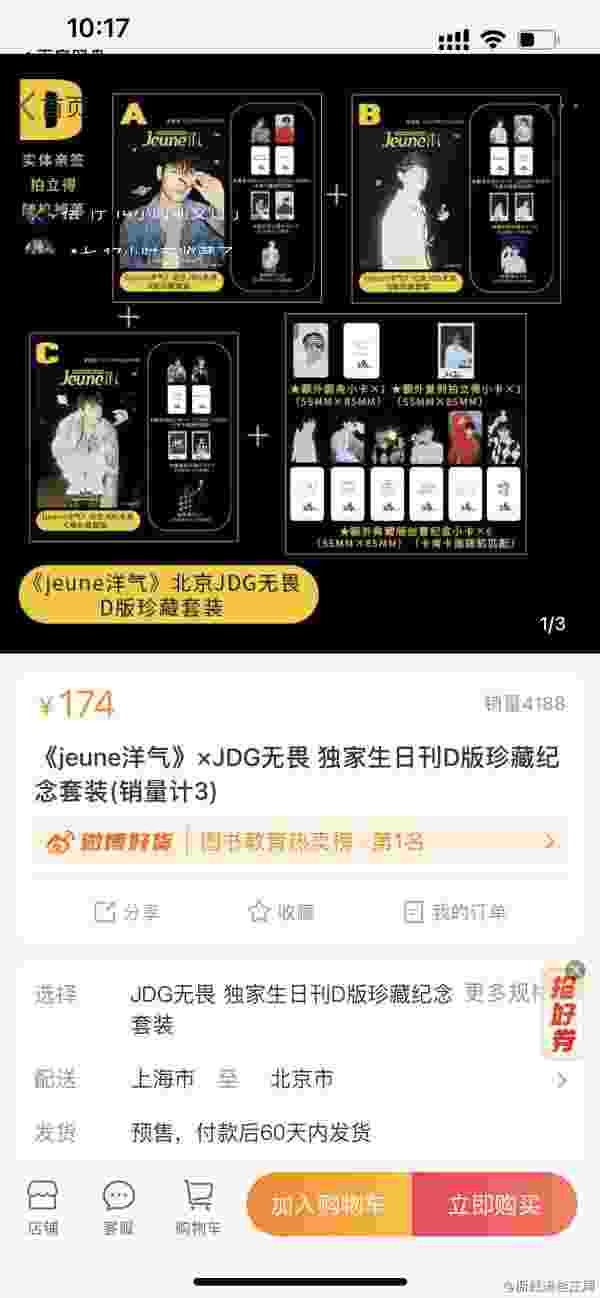Dismiss the 抢好券 floating banner
This screenshot has height=1298, width=600.
574,969
